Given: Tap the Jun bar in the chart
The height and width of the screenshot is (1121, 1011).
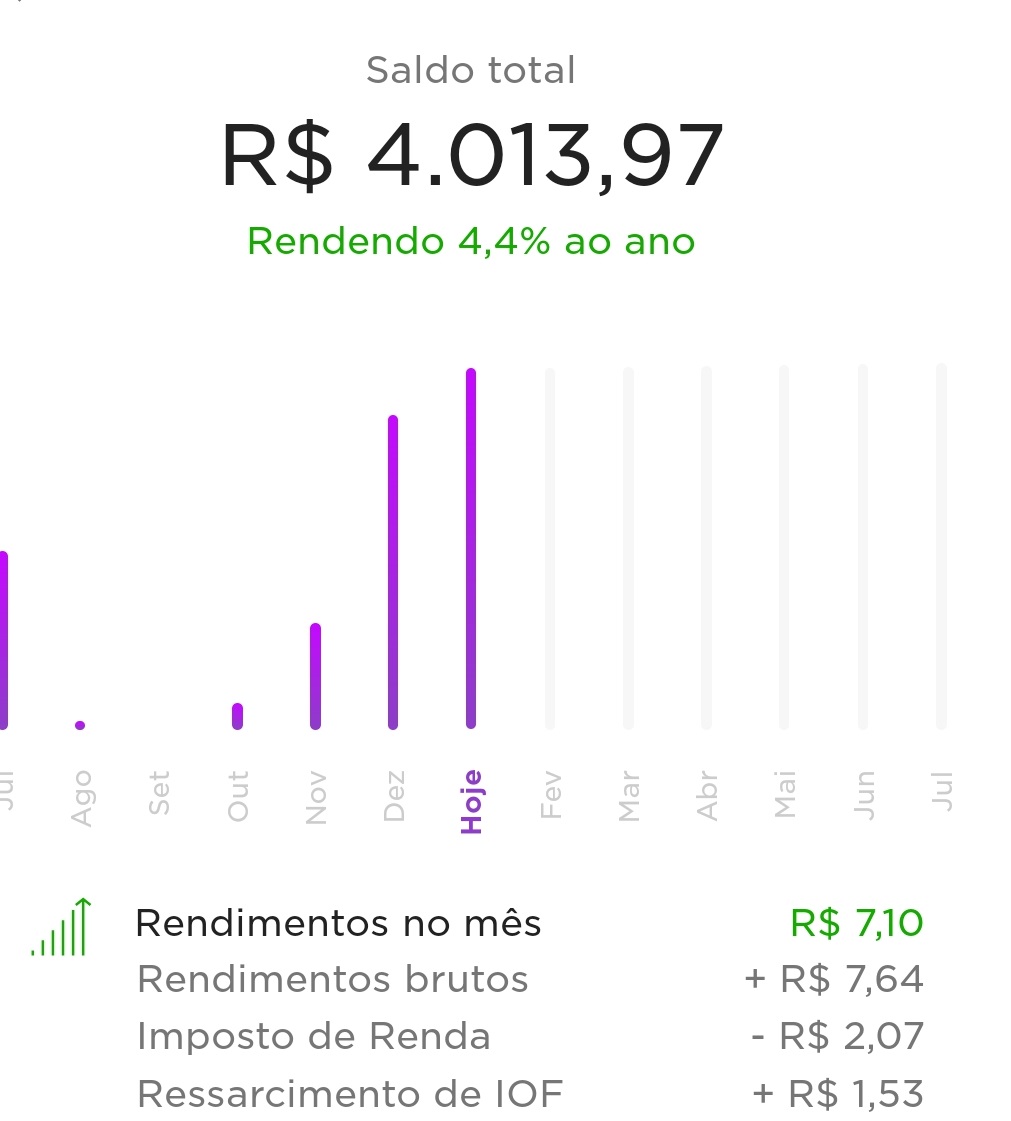Looking at the screenshot, I should click(x=862, y=548).
